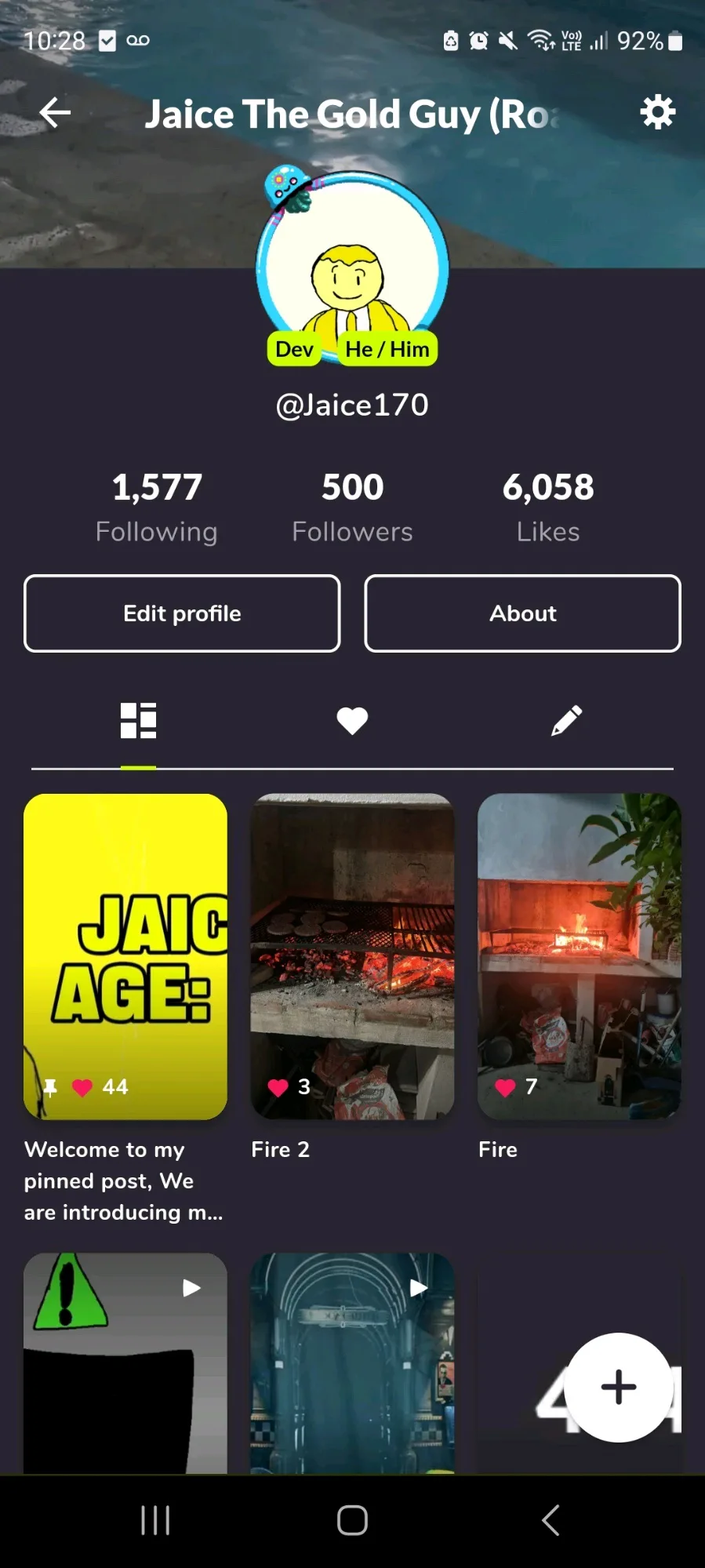
Task: Go back using the arrow icon
Action: point(55,113)
